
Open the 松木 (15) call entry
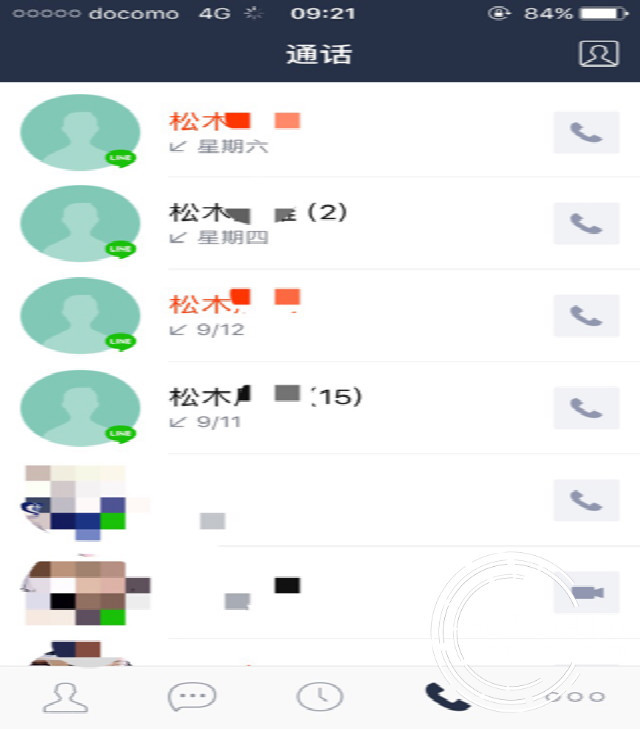click(x=300, y=408)
